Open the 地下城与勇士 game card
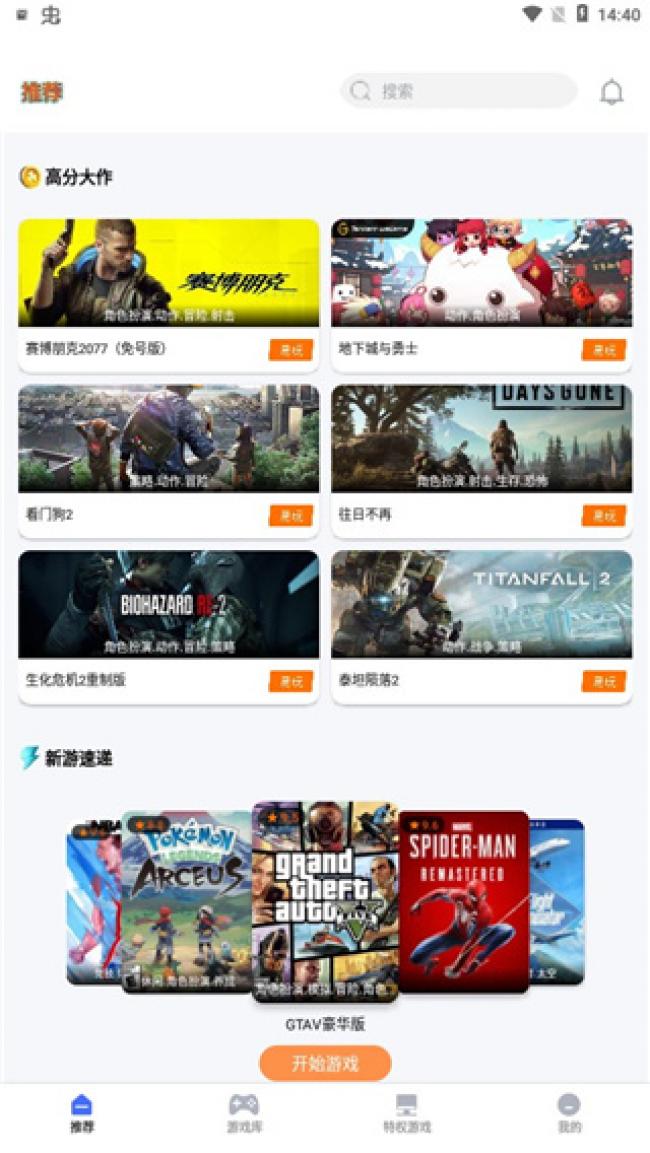650x1153 pixels. click(481, 273)
